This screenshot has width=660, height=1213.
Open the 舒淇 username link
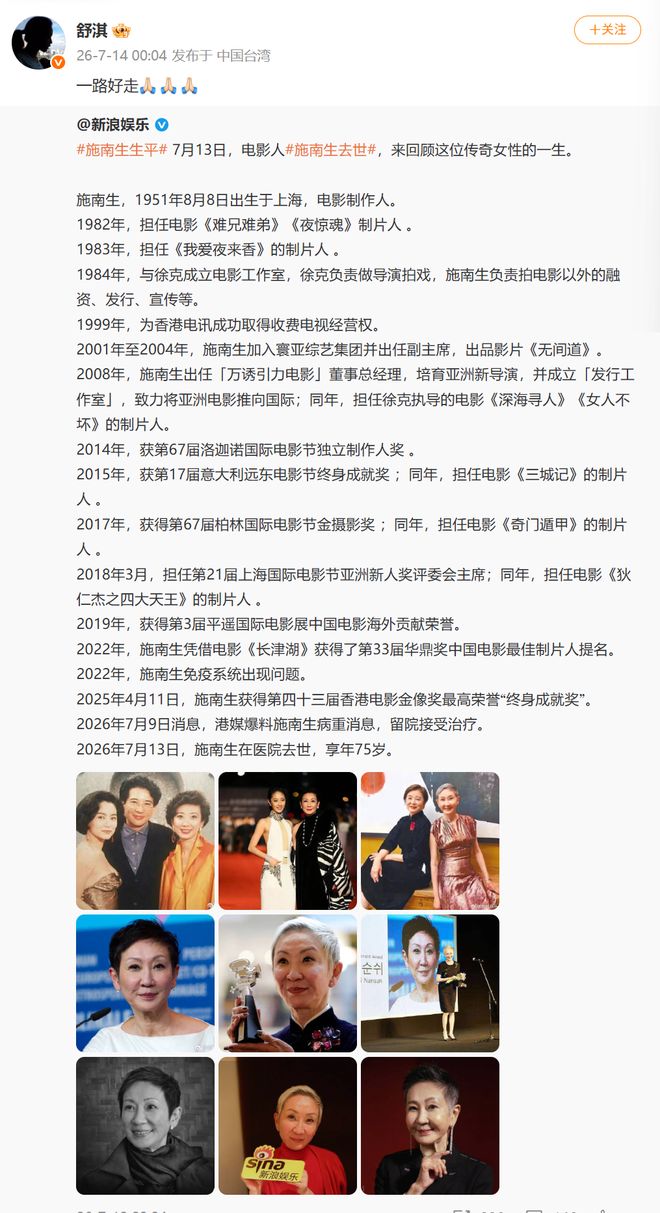92,30
